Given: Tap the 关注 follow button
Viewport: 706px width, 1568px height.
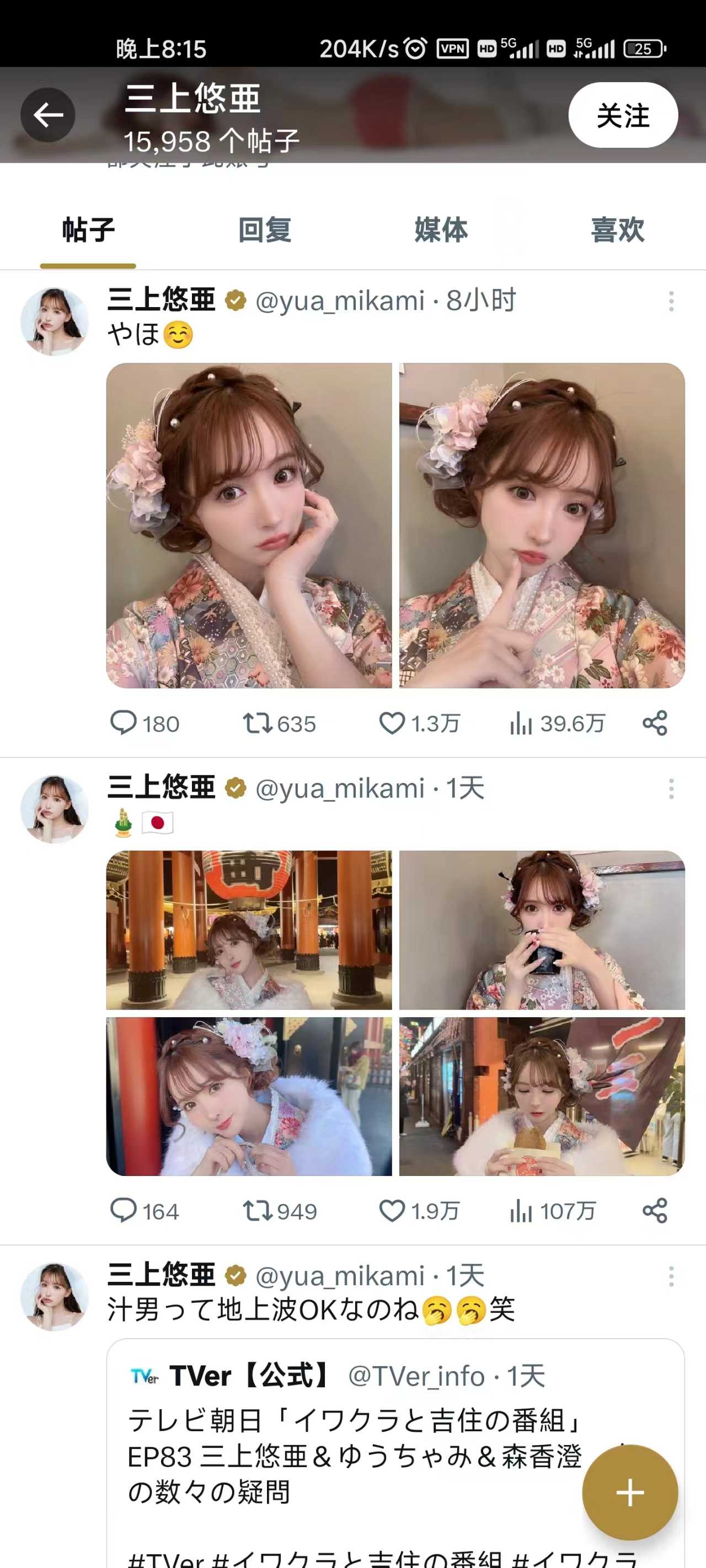Looking at the screenshot, I should pos(623,115).
